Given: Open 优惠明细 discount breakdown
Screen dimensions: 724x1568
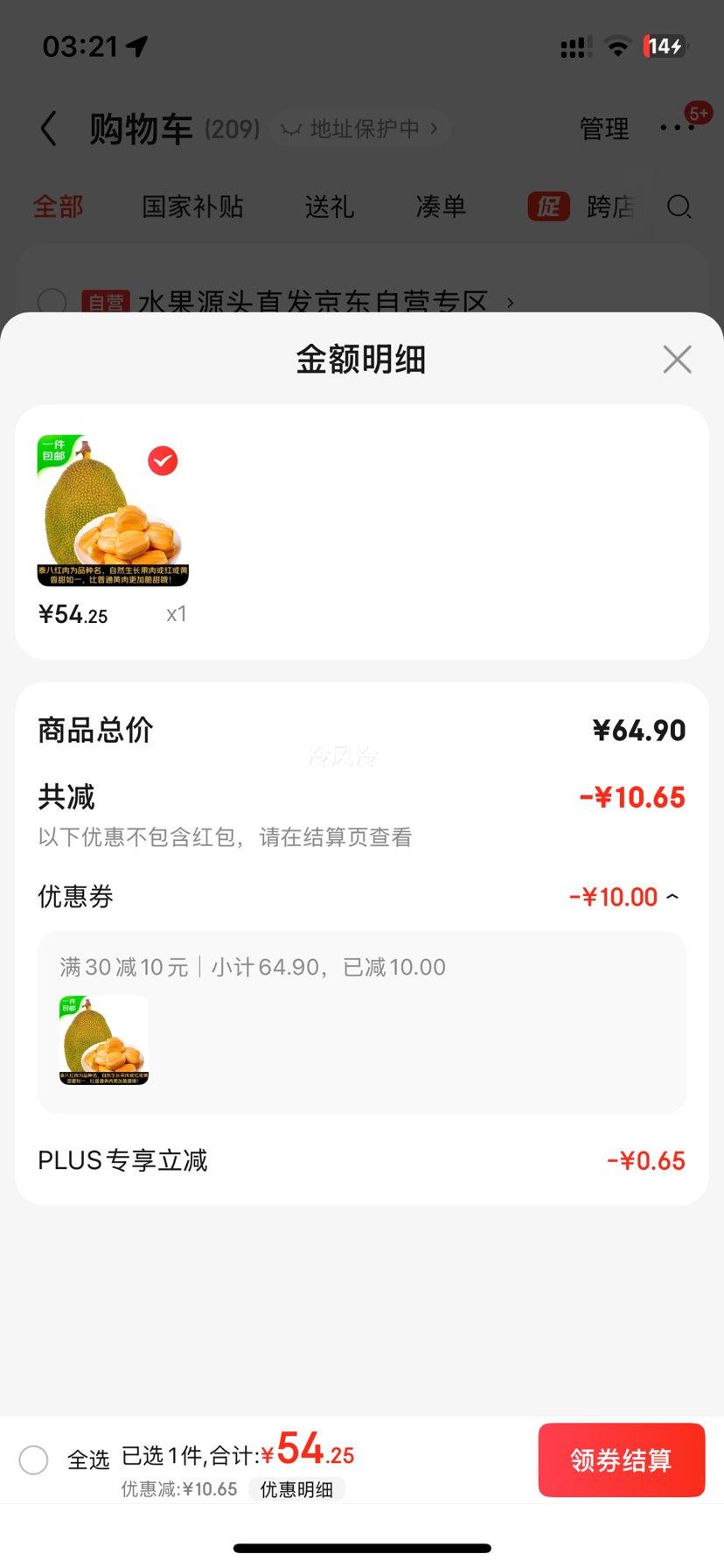Looking at the screenshot, I should [x=296, y=1489].
